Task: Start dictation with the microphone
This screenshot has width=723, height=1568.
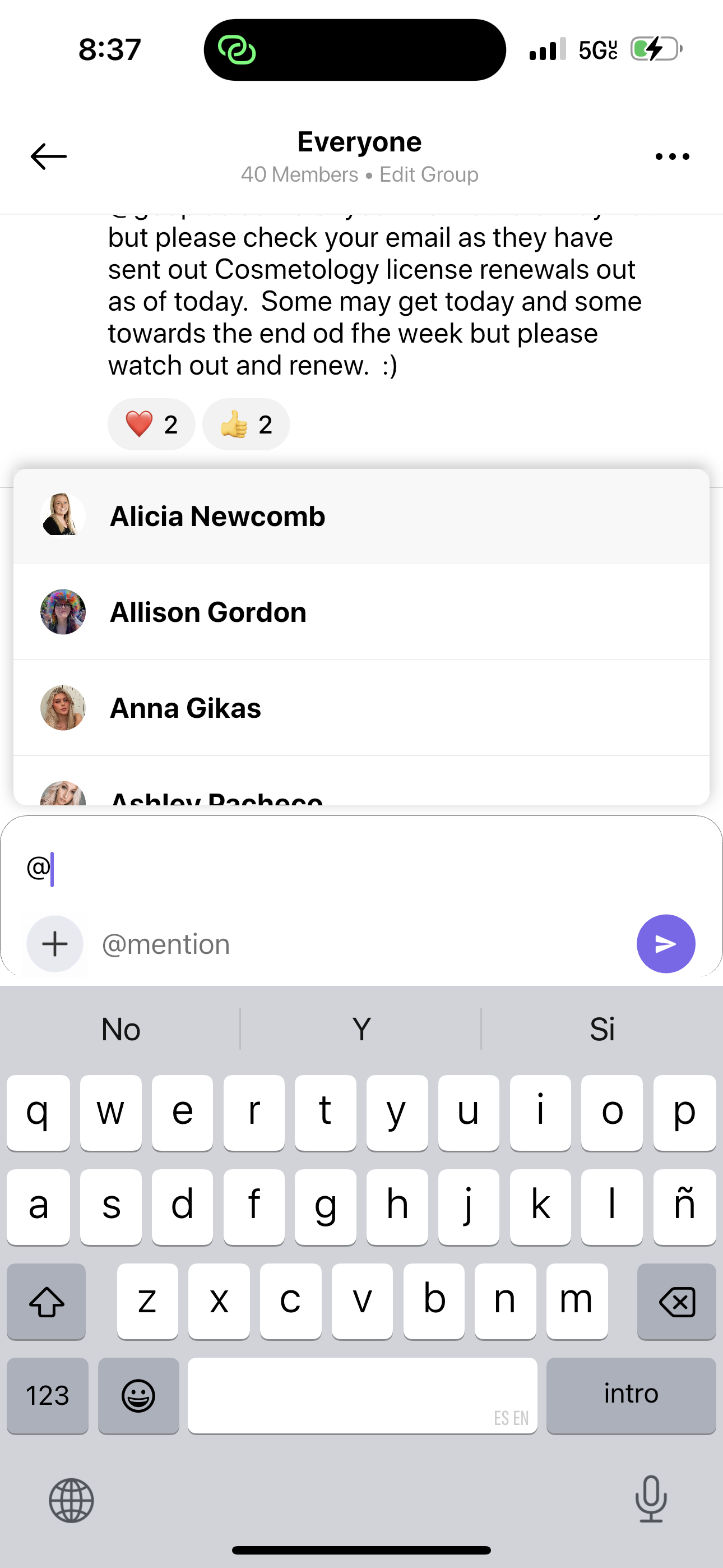Action: [x=651, y=1498]
